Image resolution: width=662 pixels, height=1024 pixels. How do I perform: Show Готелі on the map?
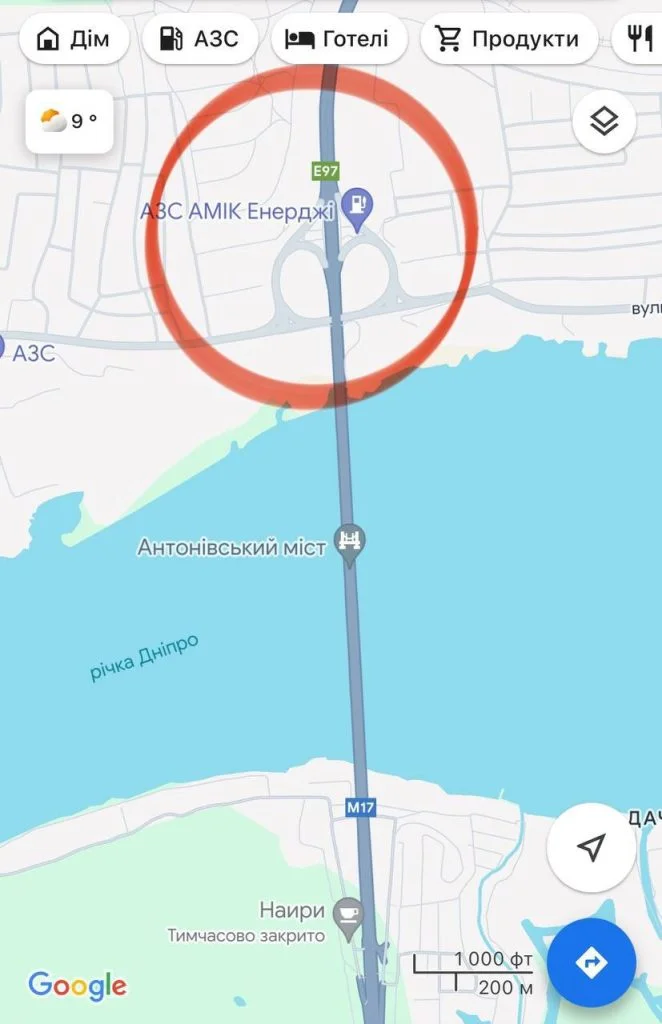pos(337,40)
